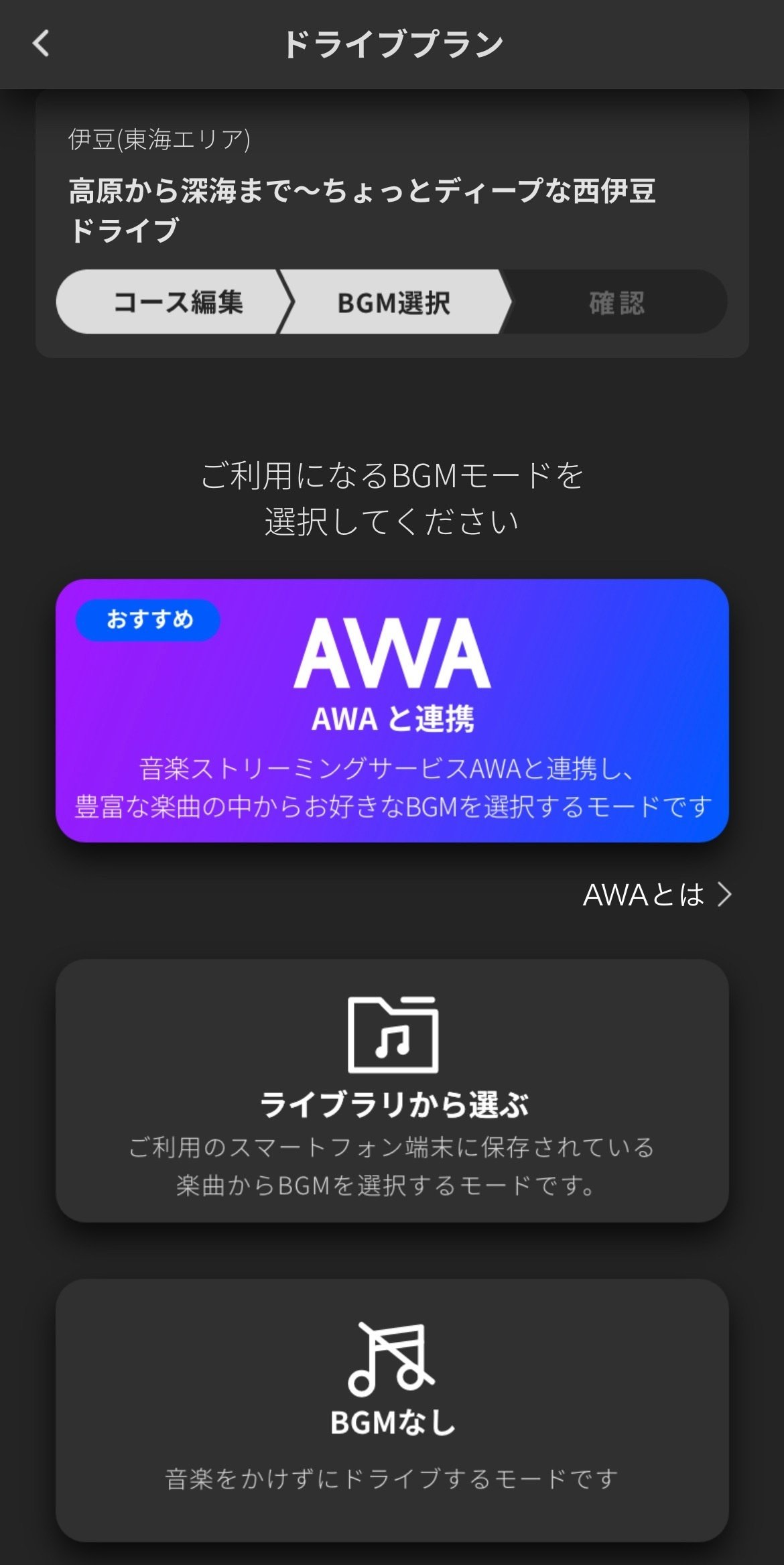This screenshot has height=1565, width=784.
Task: Open the AWAとは link
Action: 657,894
